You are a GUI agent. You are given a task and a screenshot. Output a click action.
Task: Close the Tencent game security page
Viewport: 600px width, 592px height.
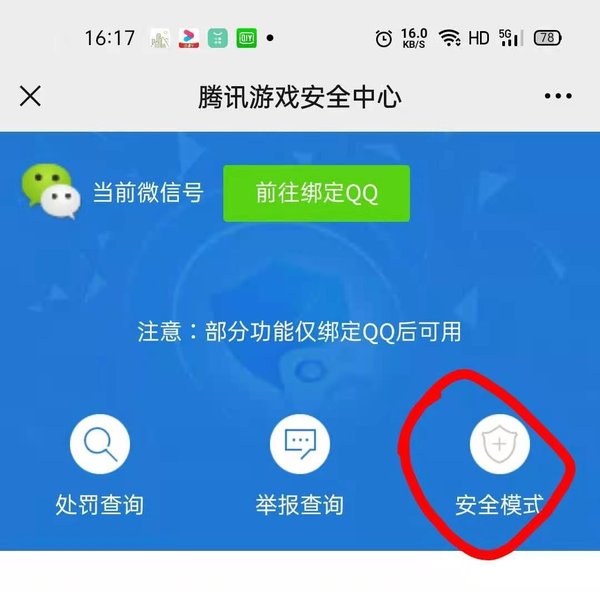[x=31, y=96]
